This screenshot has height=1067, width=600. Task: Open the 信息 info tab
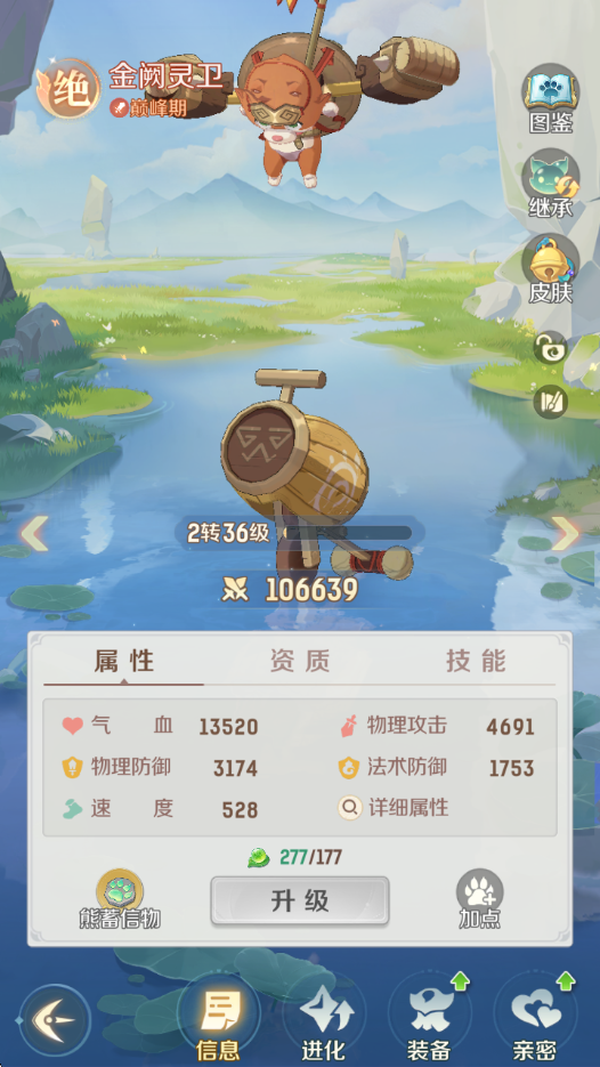[x=218, y=1020]
